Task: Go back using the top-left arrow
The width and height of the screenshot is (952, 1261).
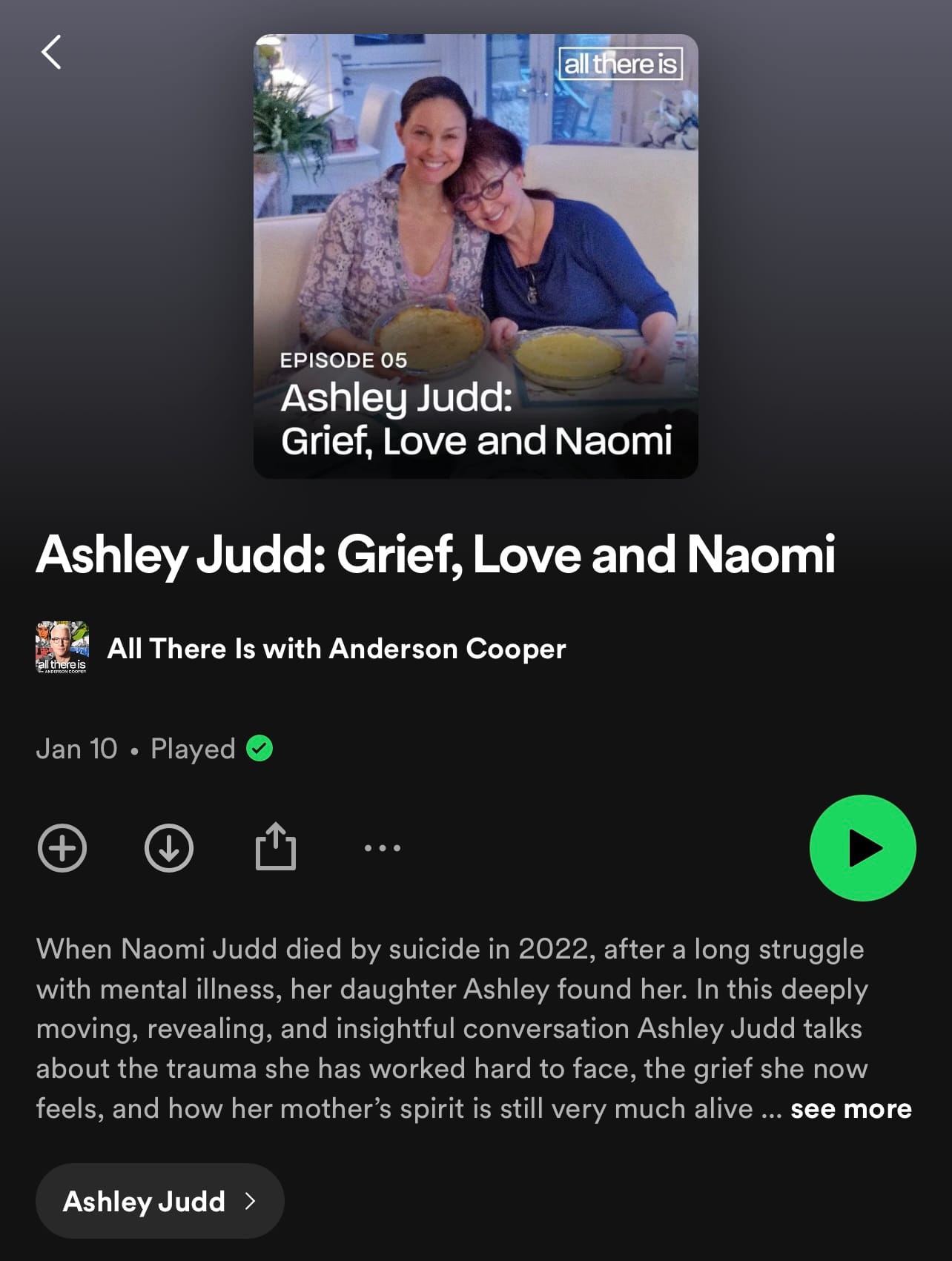Action: tap(51, 53)
